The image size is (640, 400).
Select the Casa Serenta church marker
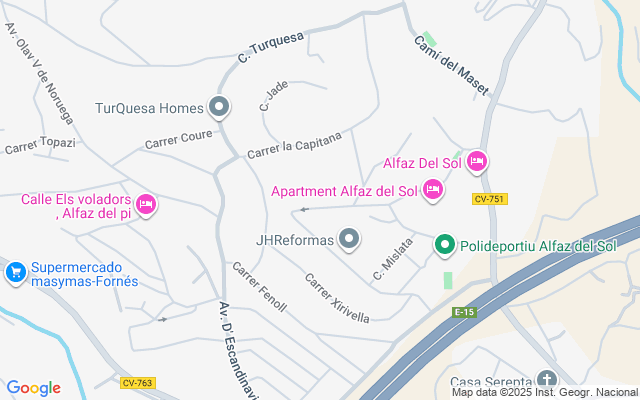547,380
